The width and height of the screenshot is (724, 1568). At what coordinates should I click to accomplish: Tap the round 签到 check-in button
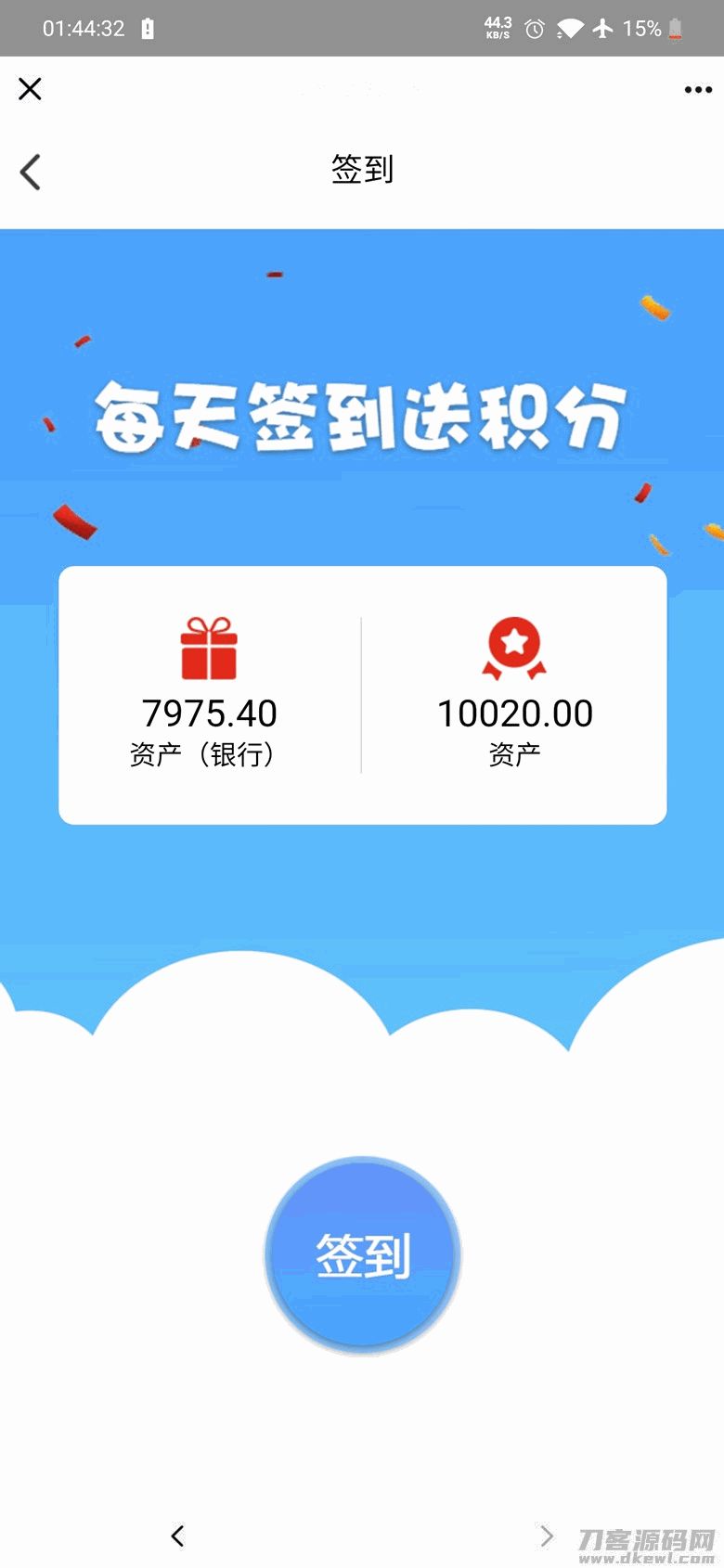point(362,1255)
